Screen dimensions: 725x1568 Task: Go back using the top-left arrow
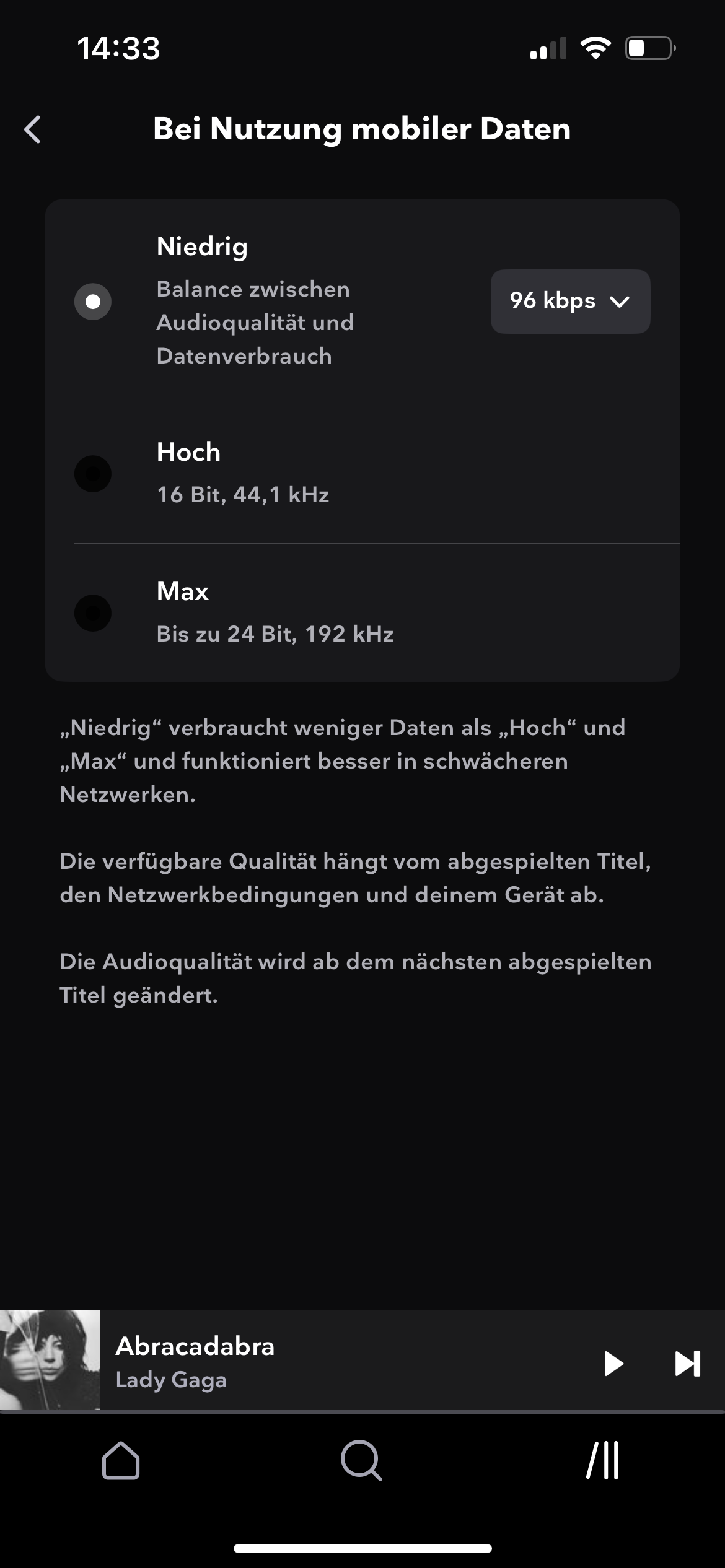(32, 129)
